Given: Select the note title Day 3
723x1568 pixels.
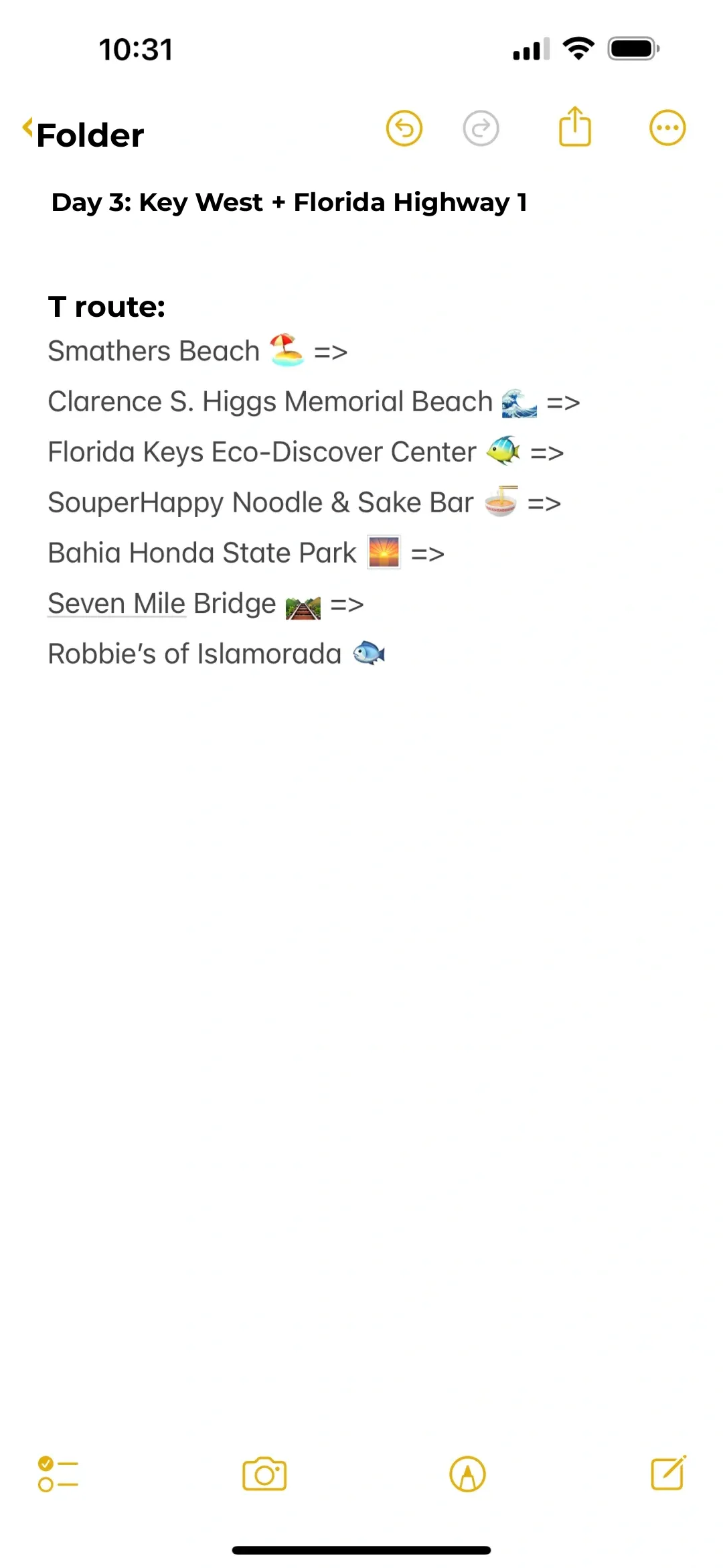Looking at the screenshot, I should tap(291, 202).
